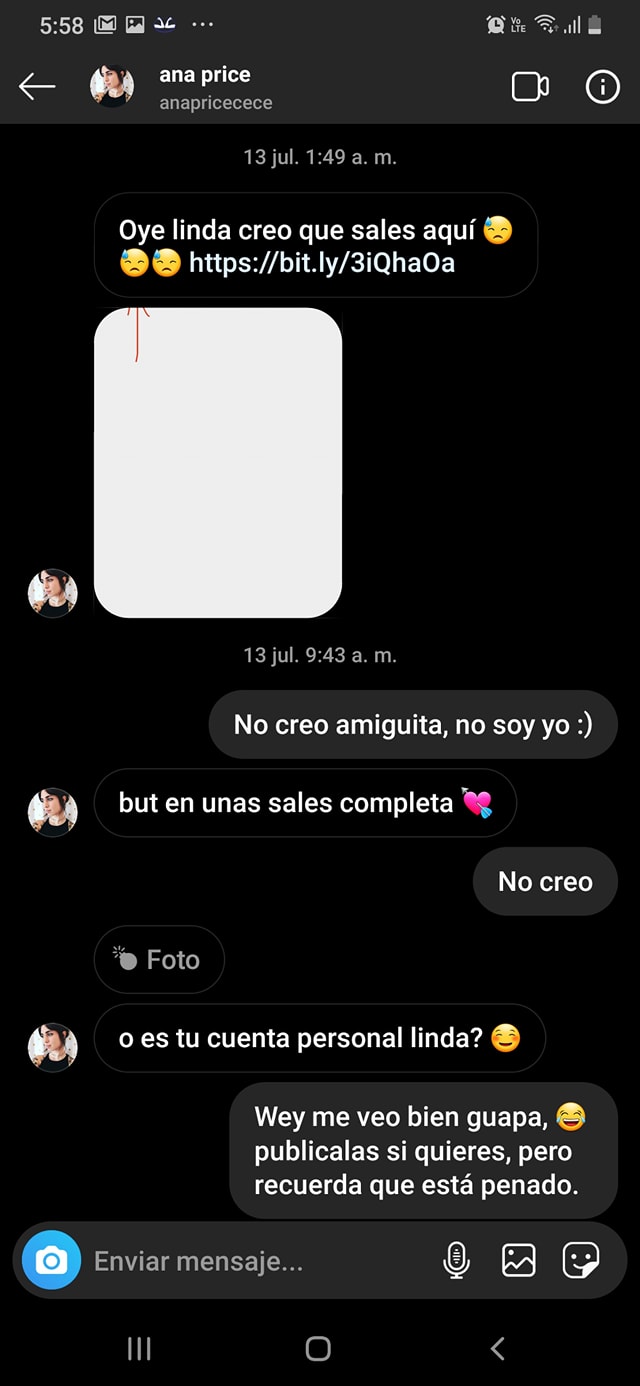
Task: Open the recent apps overview
Action: (x=140, y=1349)
